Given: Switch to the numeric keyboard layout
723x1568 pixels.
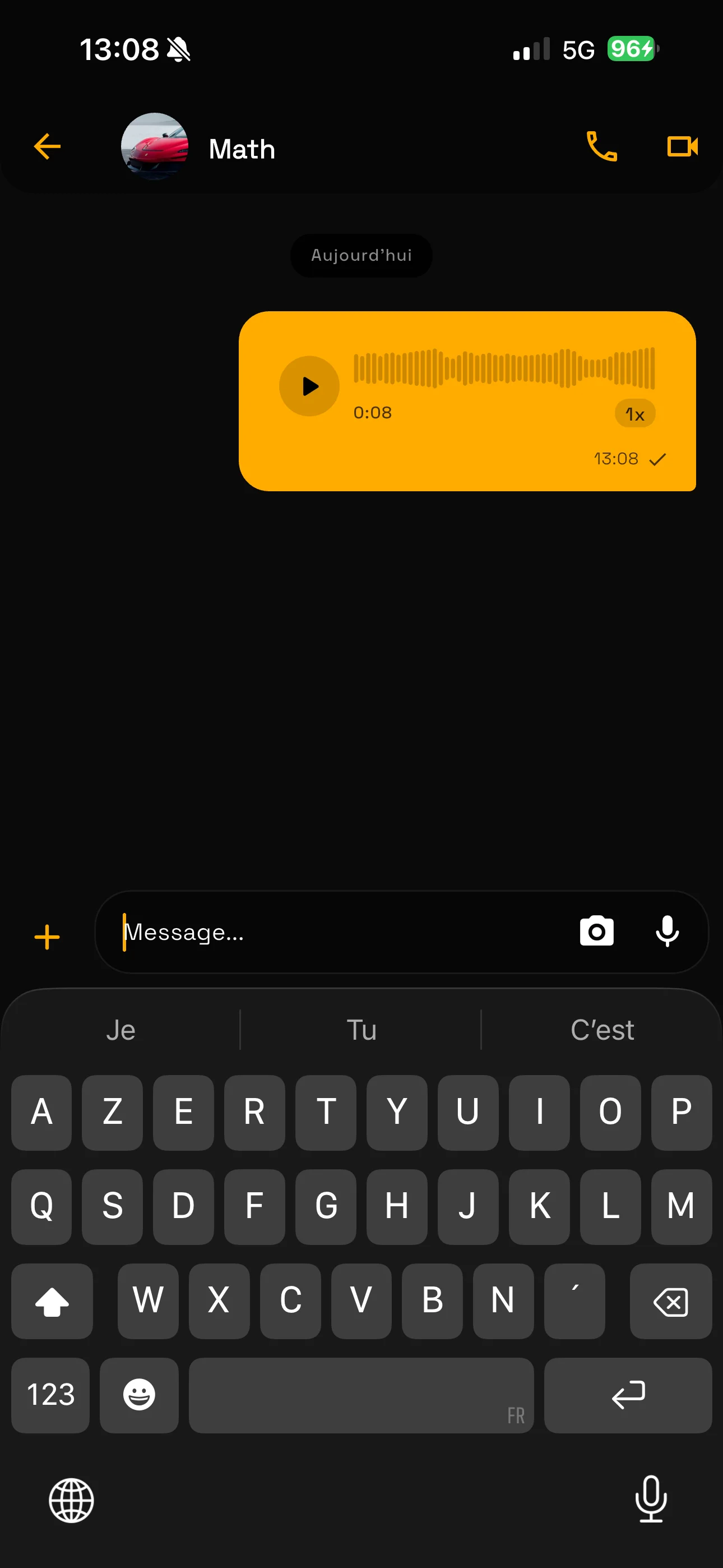Looking at the screenshot, I should [x=50, y=1395].
